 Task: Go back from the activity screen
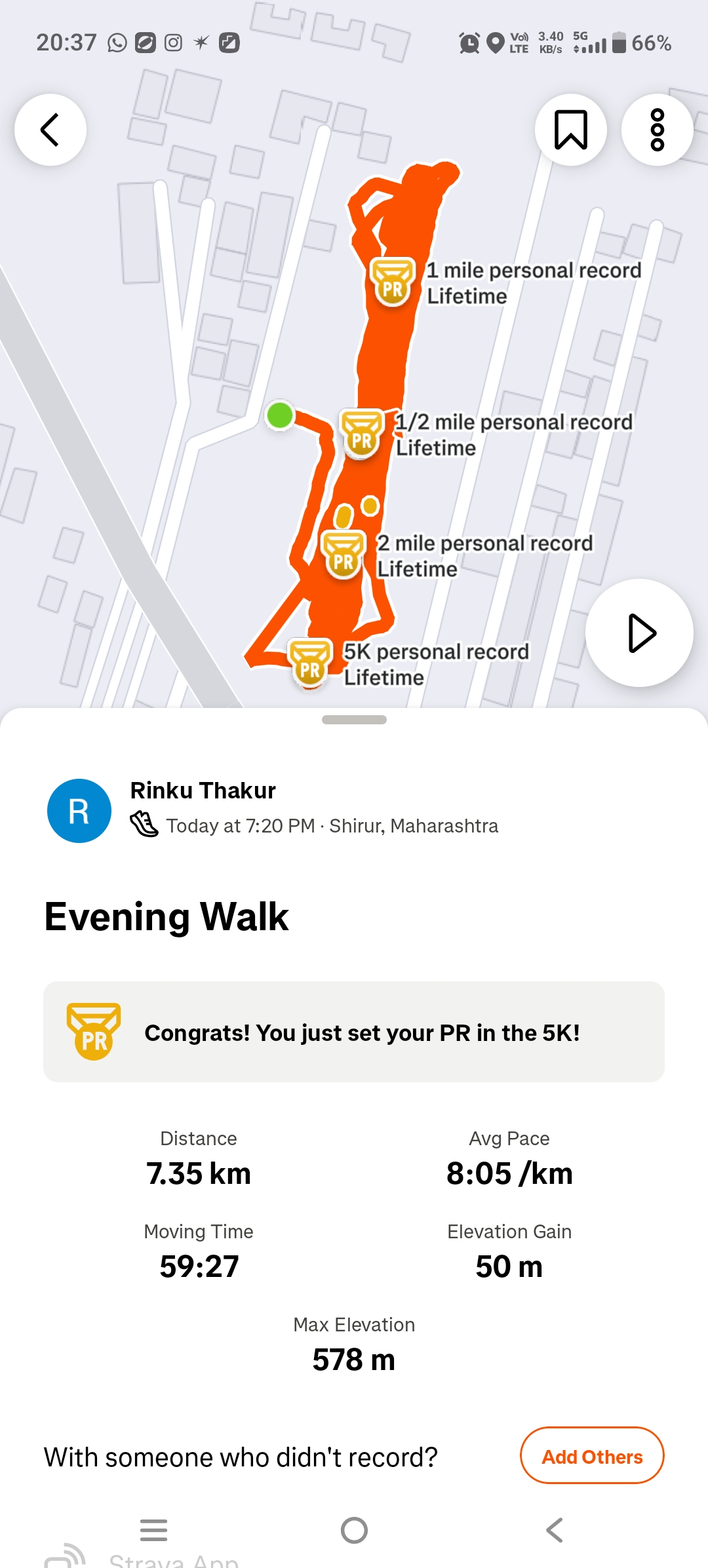coord(50,130)
